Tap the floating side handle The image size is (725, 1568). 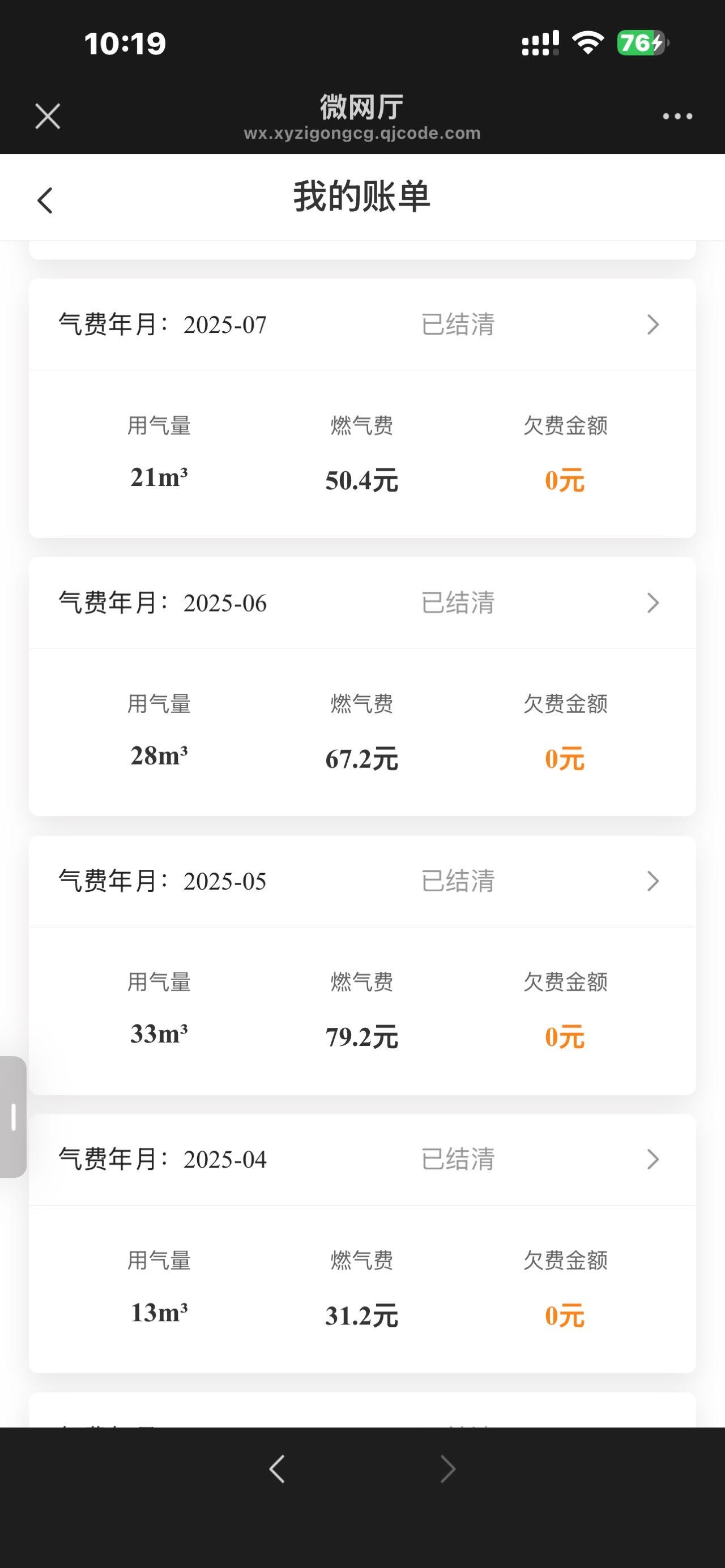coord(13,1117)
